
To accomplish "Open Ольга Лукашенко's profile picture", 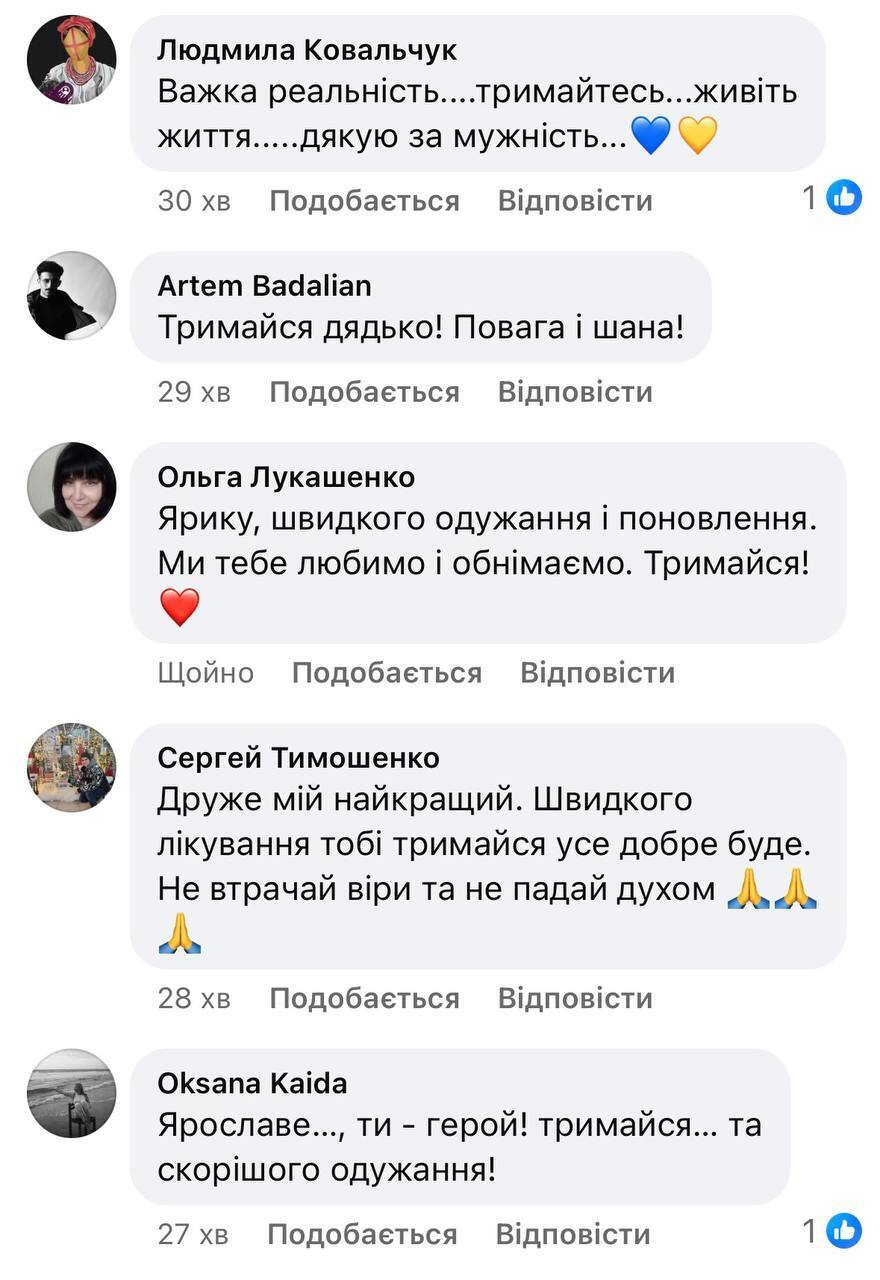I will pyautogui.click(x=70, y=487).
